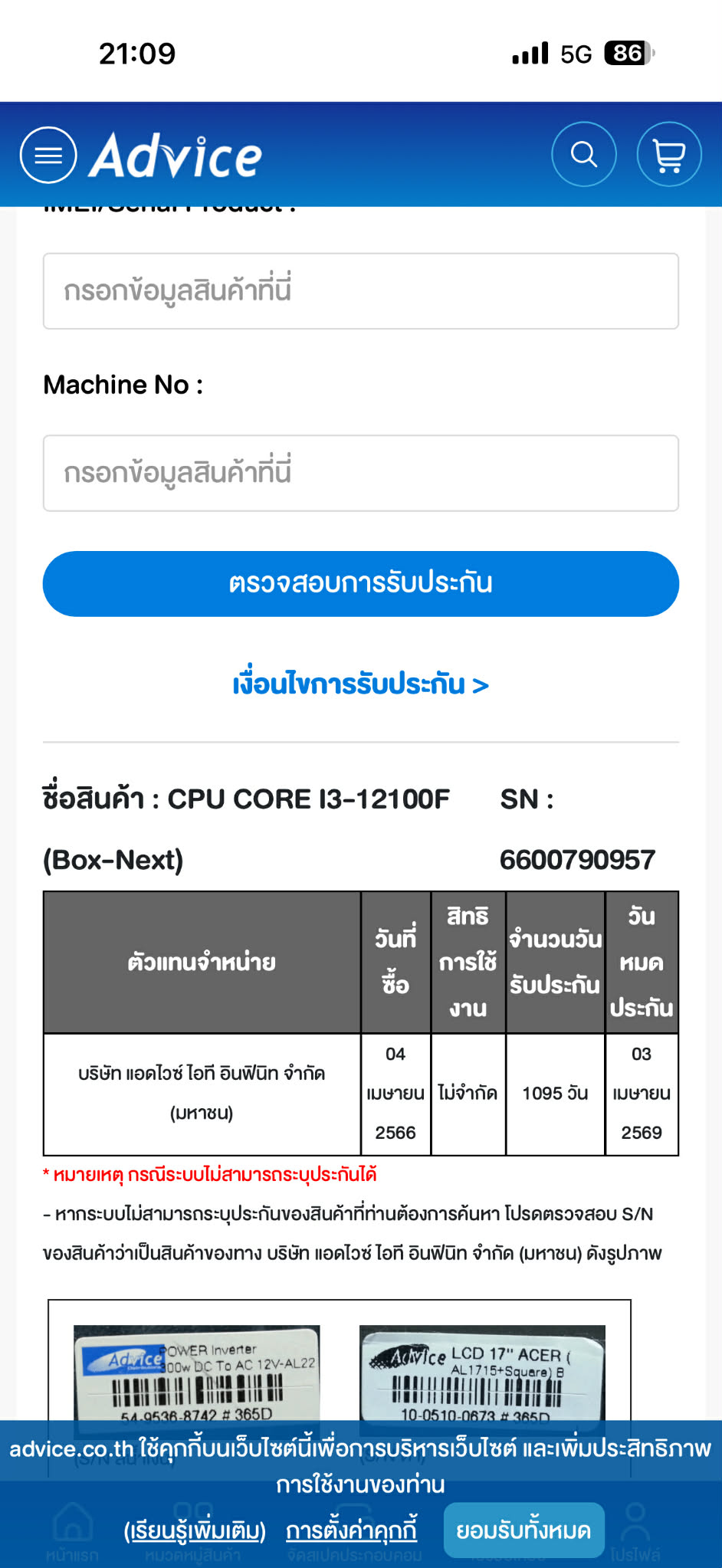Open เงื่อนไขการรับประกัน link
The width and height of the screenshot is (722, 1568).
(361, 684)
